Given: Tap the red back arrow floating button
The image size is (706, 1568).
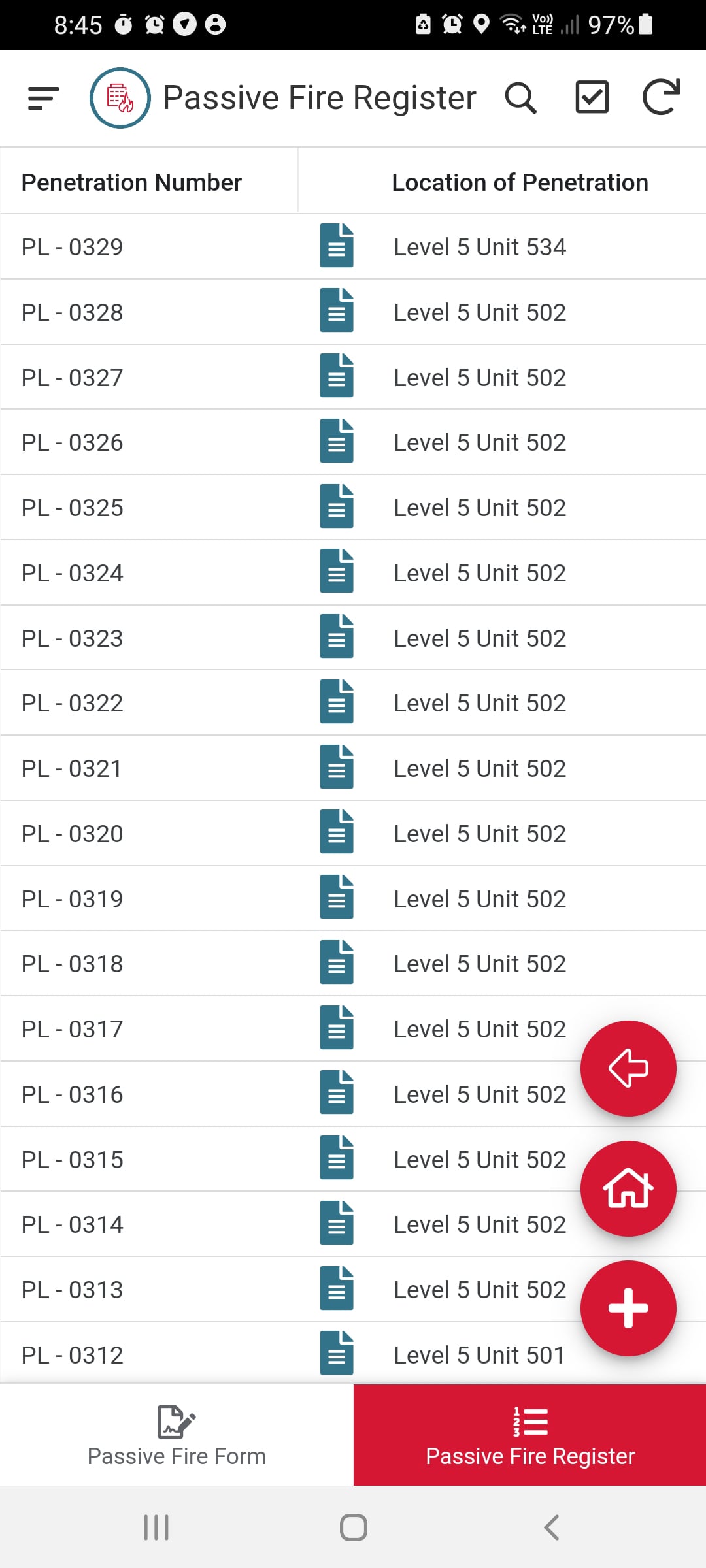Looking at the screenshot, I should click(628, 1068).
